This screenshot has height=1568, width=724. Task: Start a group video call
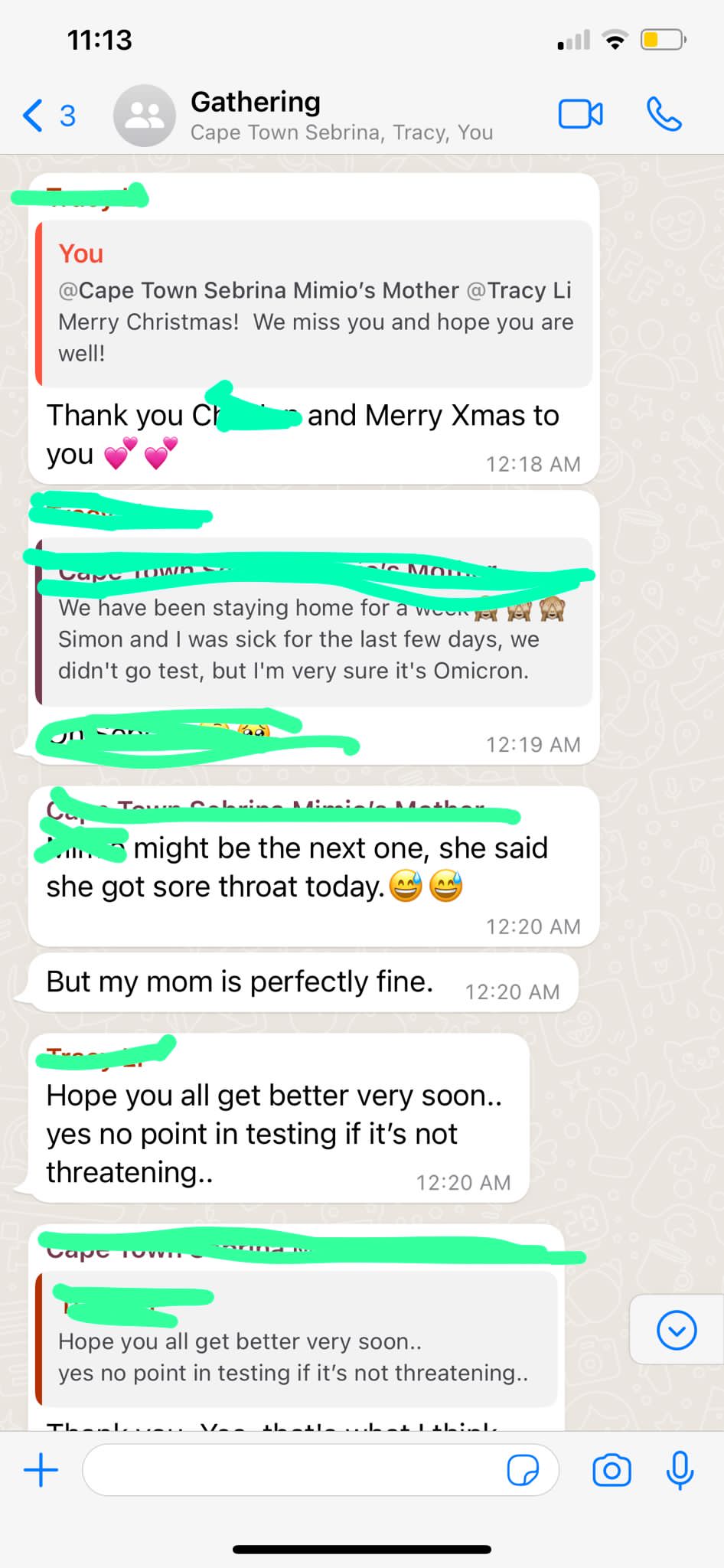[x=580, y=115]
